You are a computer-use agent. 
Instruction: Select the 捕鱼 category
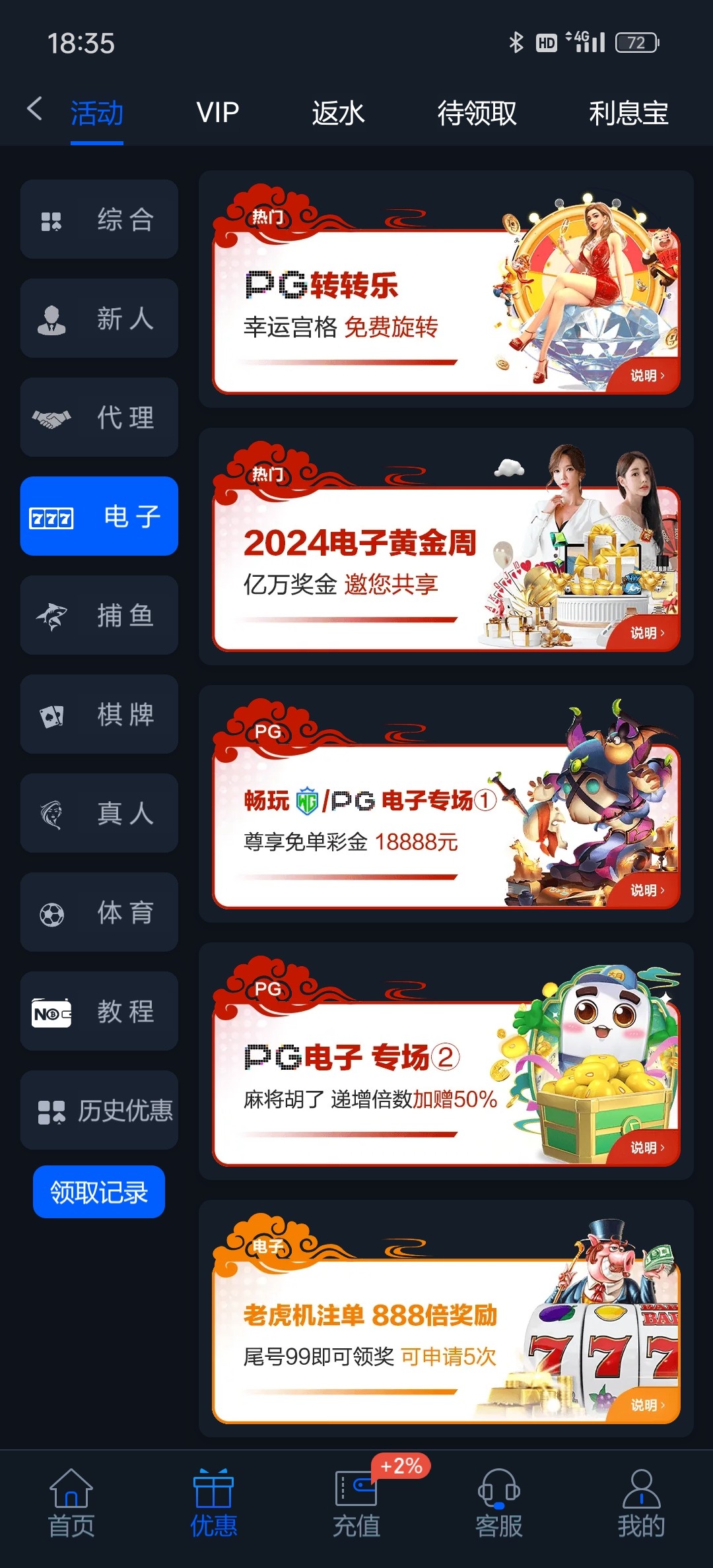pos(99,615)
